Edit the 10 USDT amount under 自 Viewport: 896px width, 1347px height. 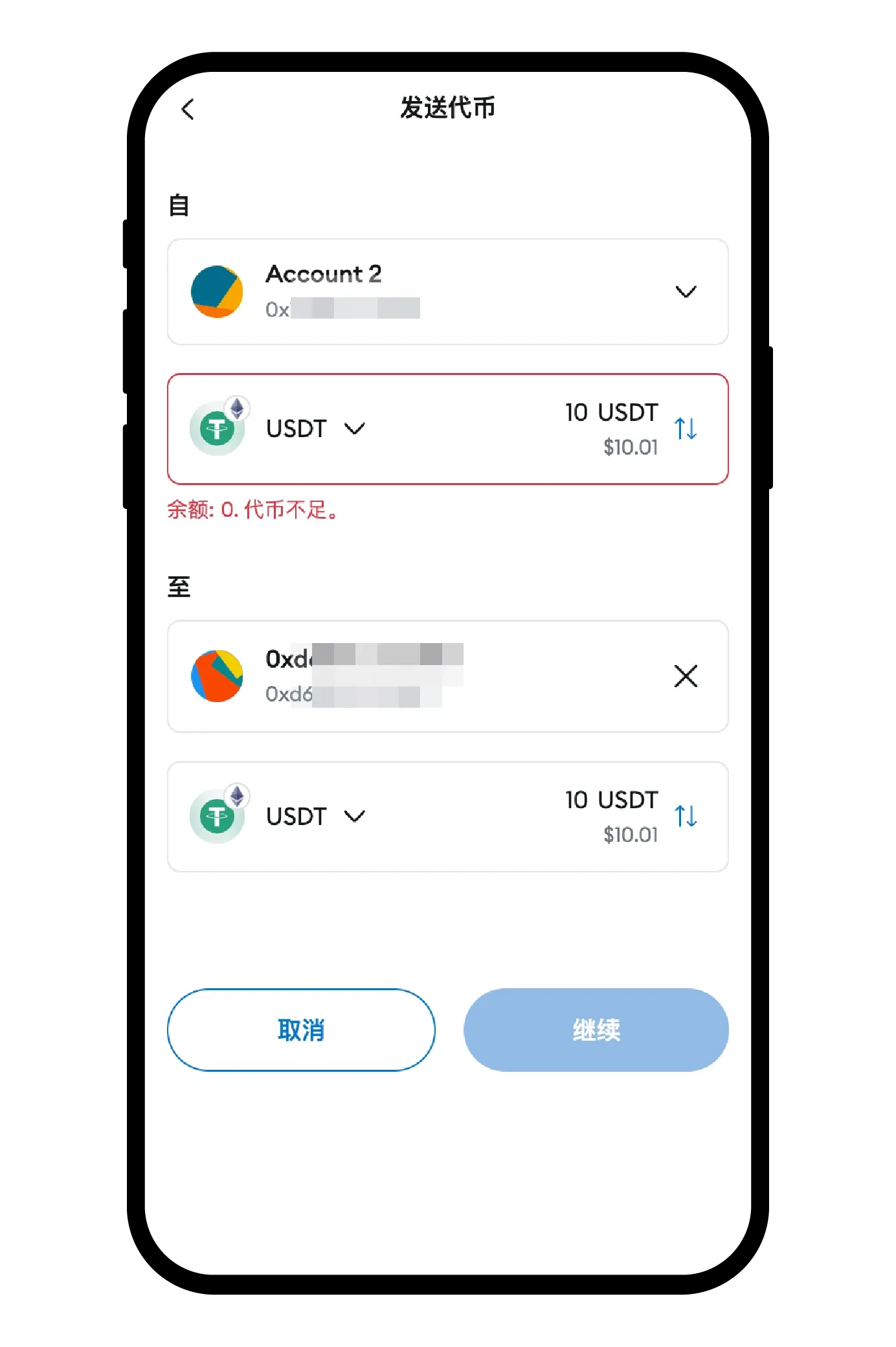tap(610, 413)
